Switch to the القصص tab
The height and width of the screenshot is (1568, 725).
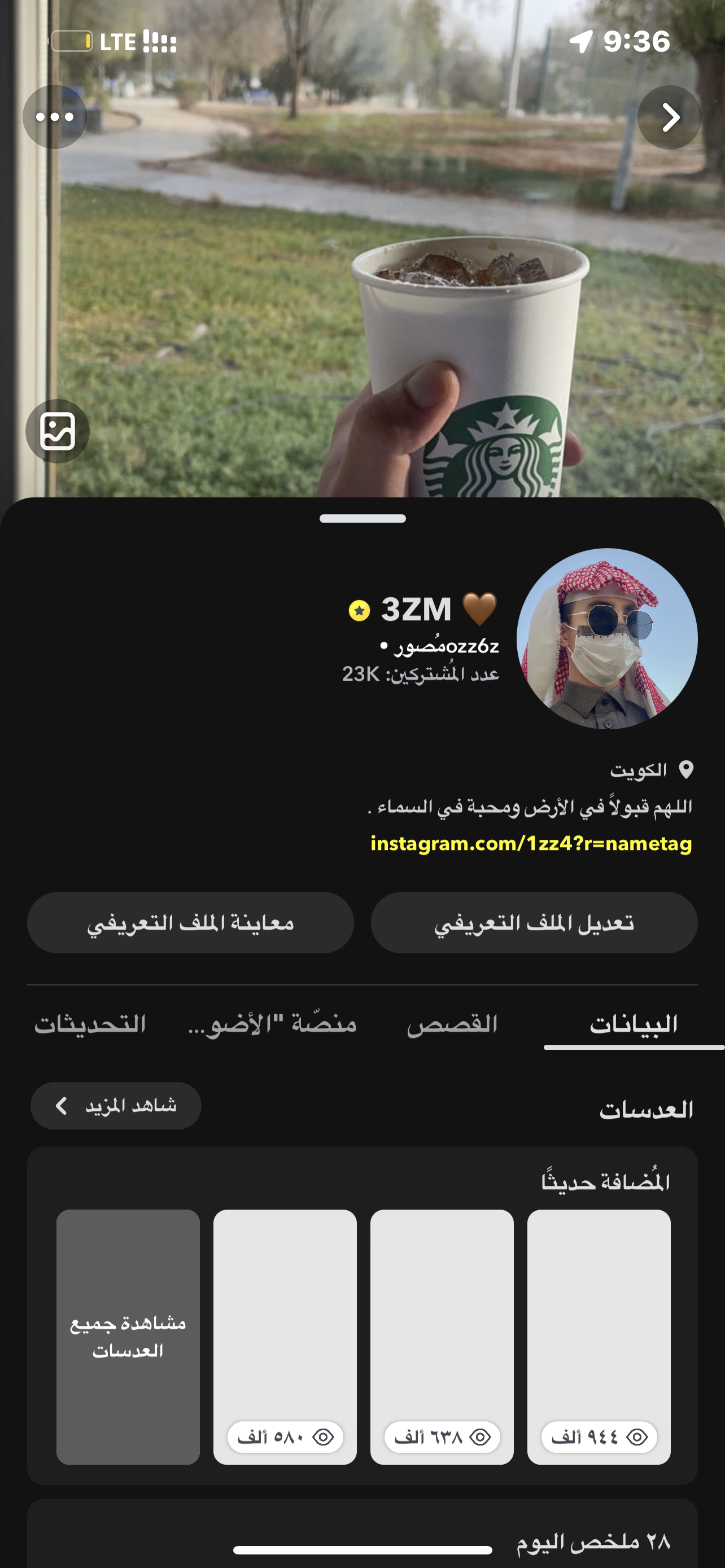(x=452, y=1024)
